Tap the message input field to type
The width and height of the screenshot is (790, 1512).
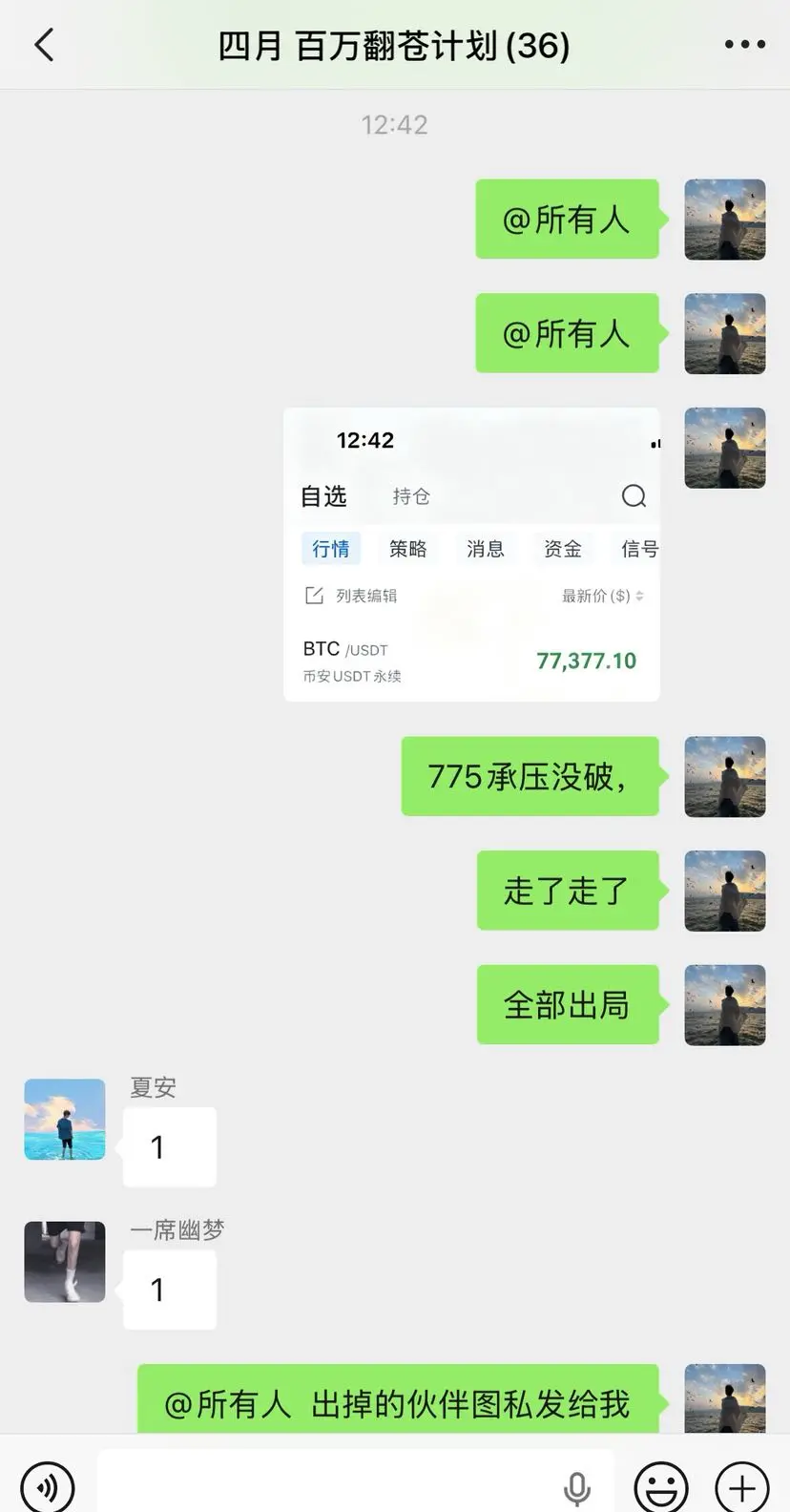click(353, 1486)
